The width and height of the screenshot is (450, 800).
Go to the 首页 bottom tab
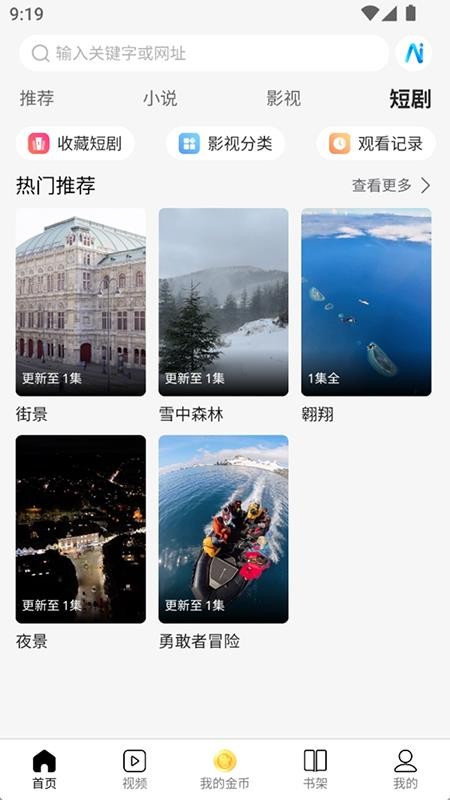(x=44, y=769)
